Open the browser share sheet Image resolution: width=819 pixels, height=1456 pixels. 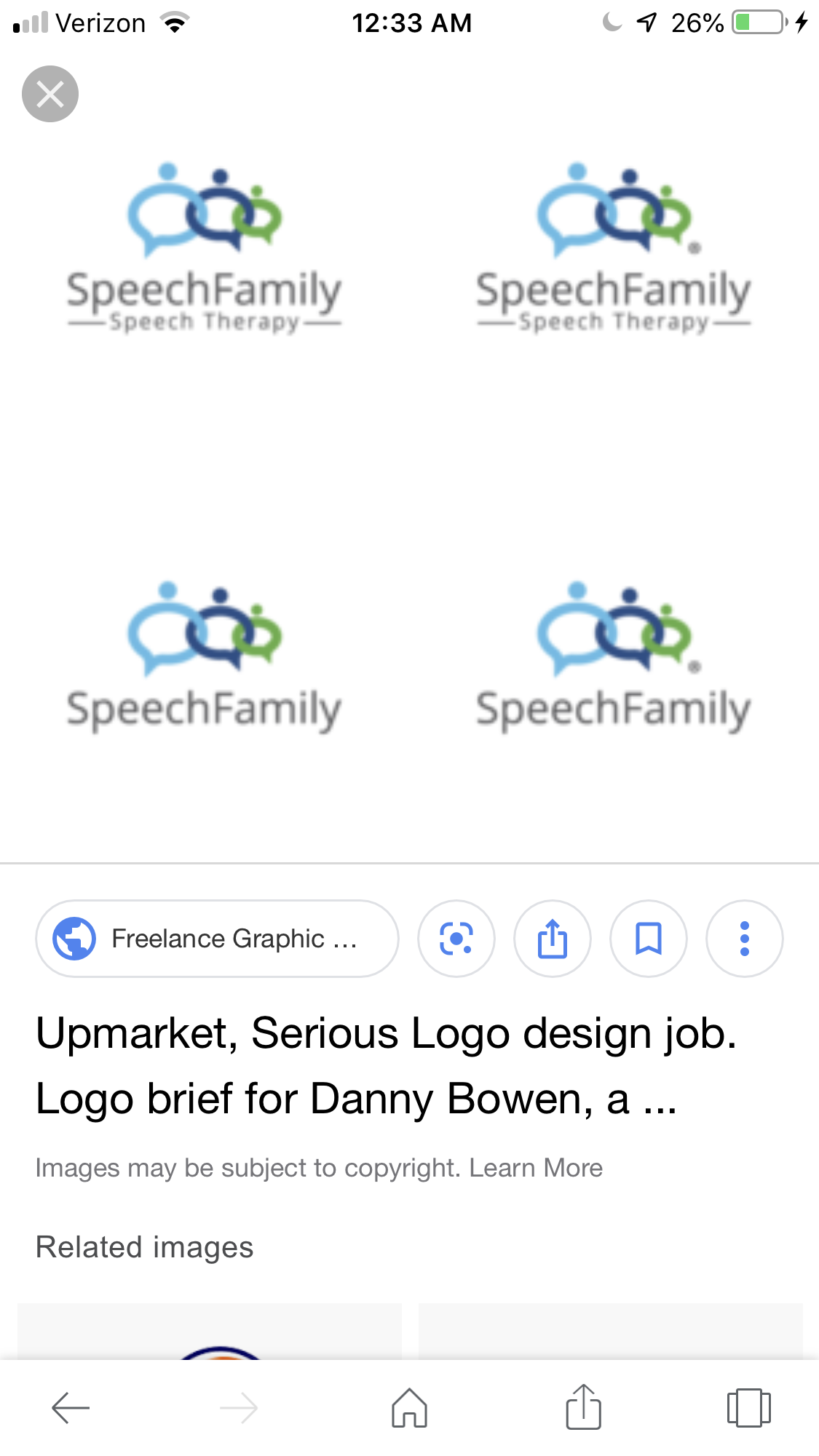(x=583, y=1408)
